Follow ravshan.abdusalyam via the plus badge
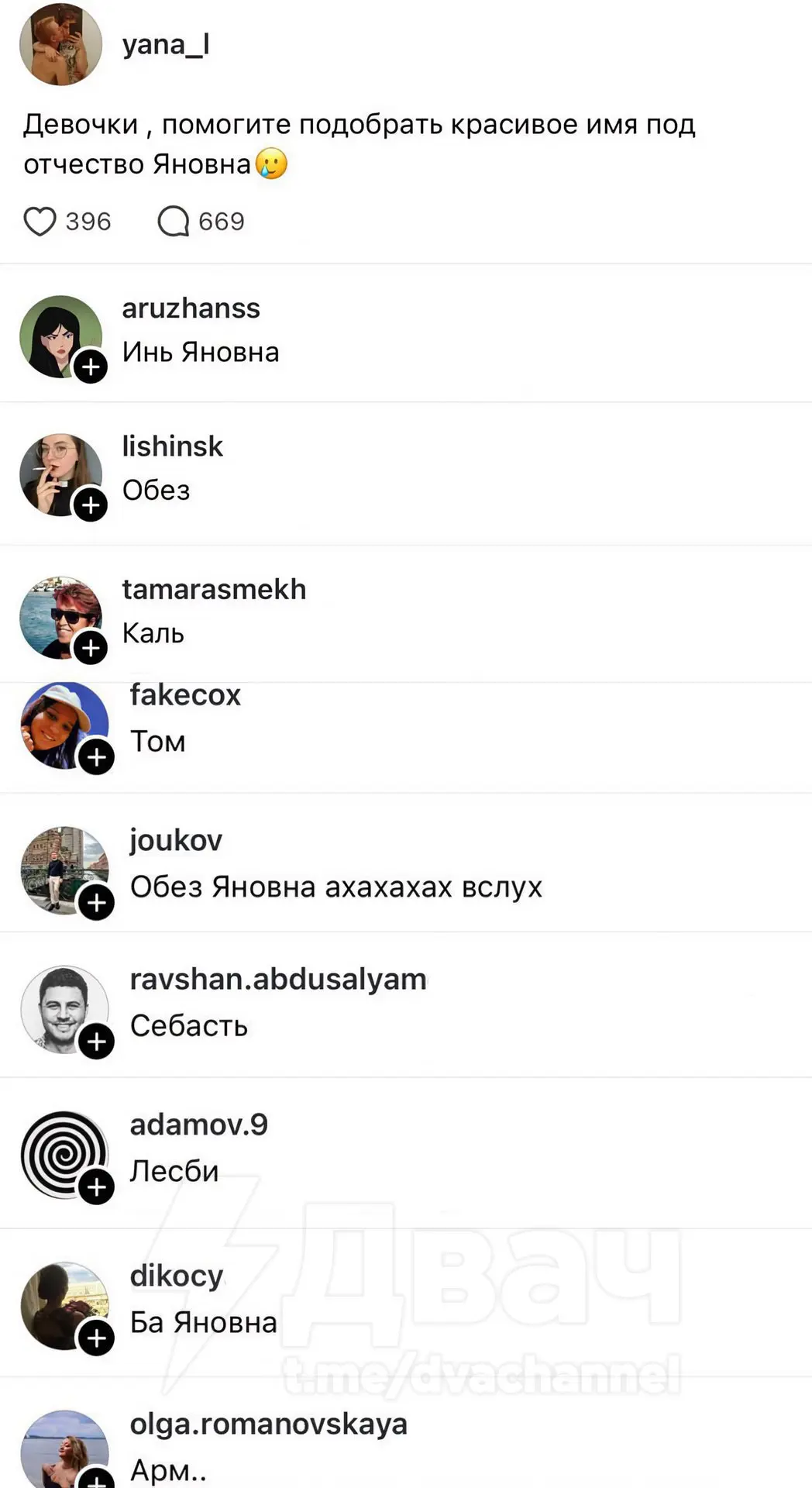 96,1042
